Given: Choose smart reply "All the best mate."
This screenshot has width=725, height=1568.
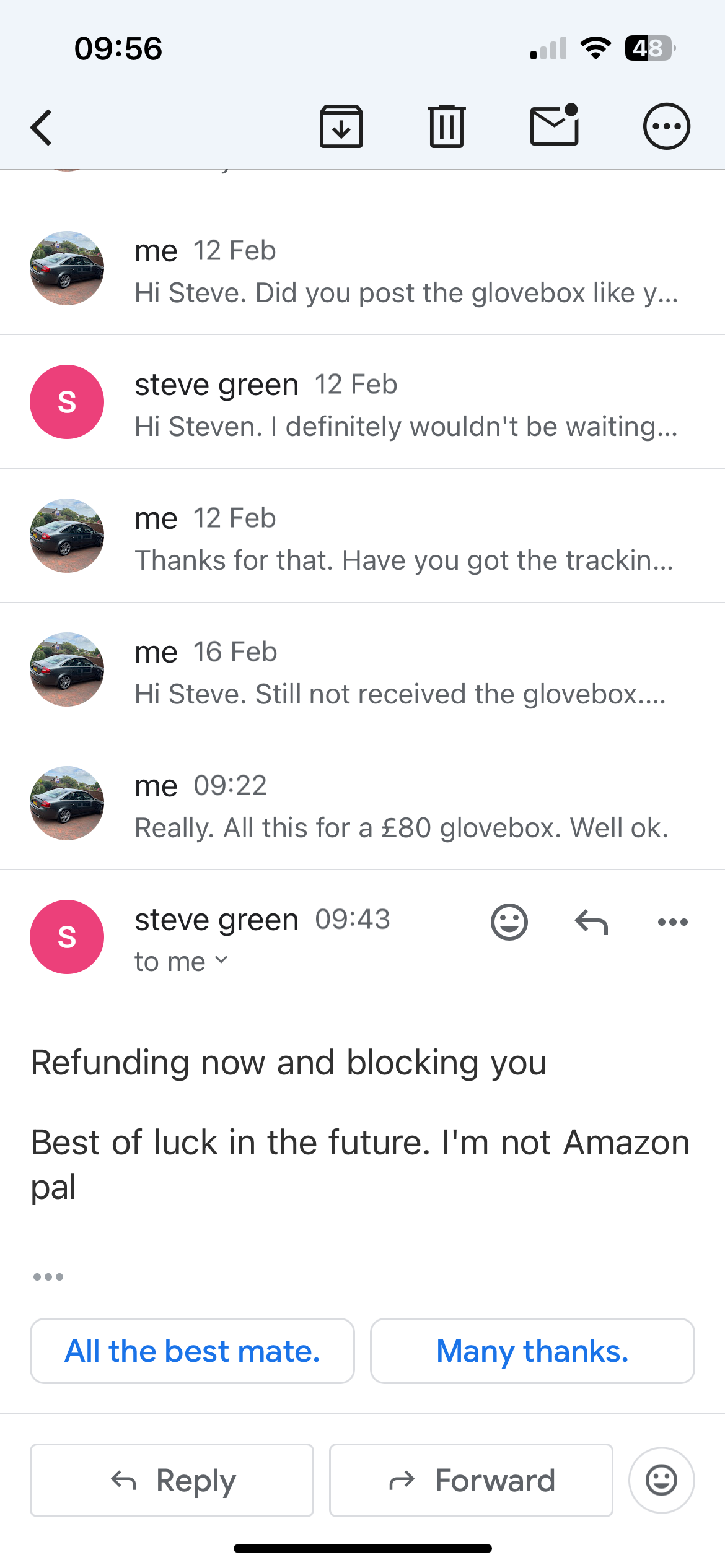Looking at the screenshot, I should [192, 1351].
